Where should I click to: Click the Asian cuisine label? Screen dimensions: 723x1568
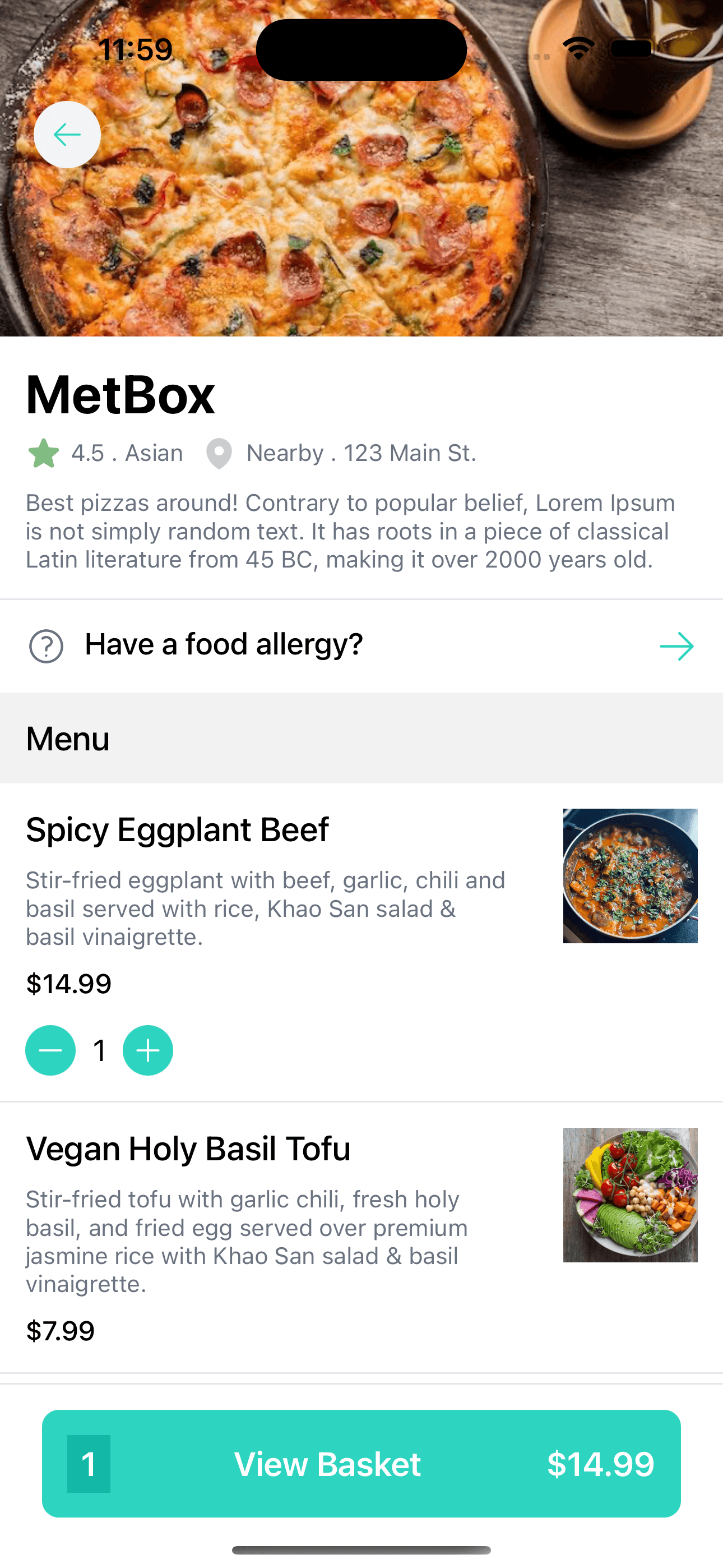pyautogui.click(x=154, y=453)
